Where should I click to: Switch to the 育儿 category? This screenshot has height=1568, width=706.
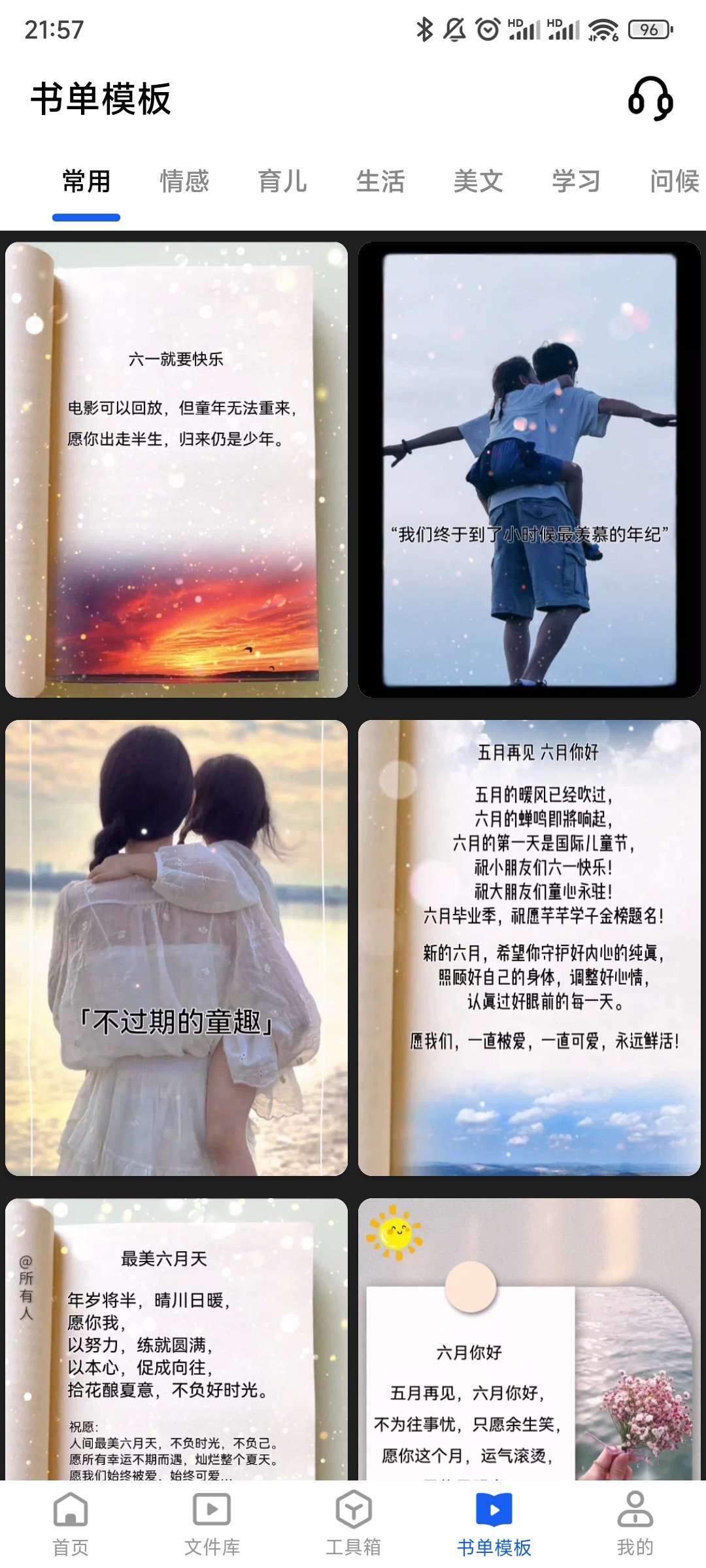[282, 181]
